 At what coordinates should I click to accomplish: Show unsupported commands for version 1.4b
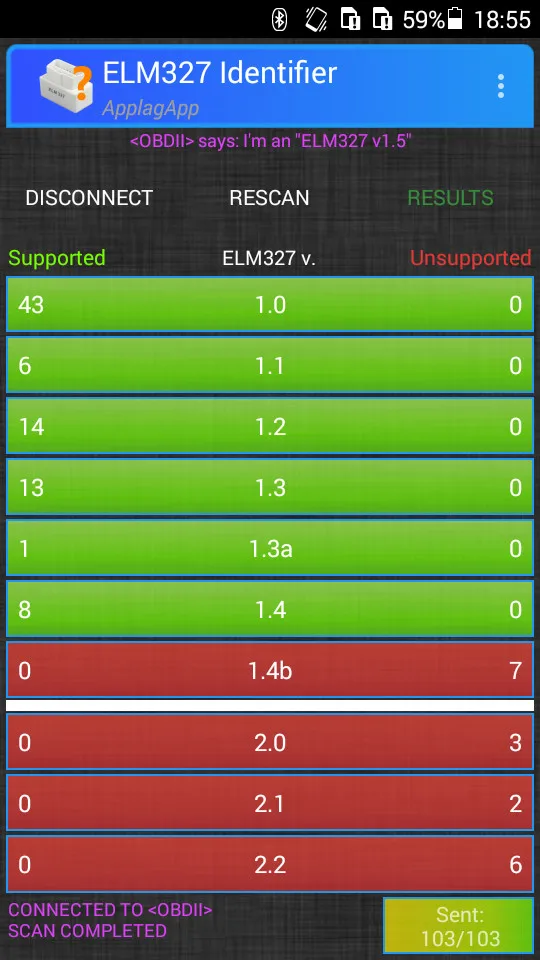coord(270,670)
